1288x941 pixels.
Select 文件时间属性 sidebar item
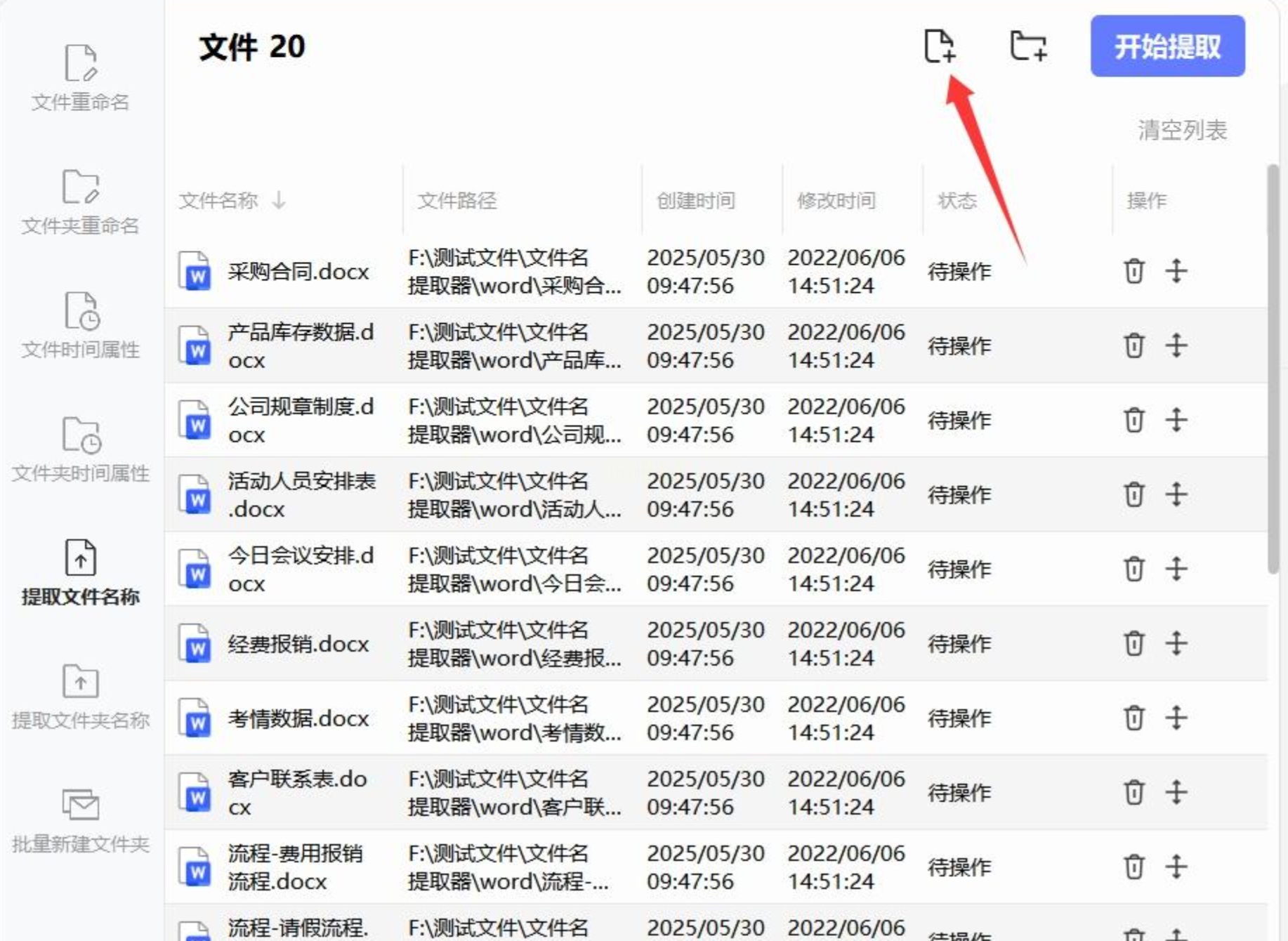coord(80,325)
